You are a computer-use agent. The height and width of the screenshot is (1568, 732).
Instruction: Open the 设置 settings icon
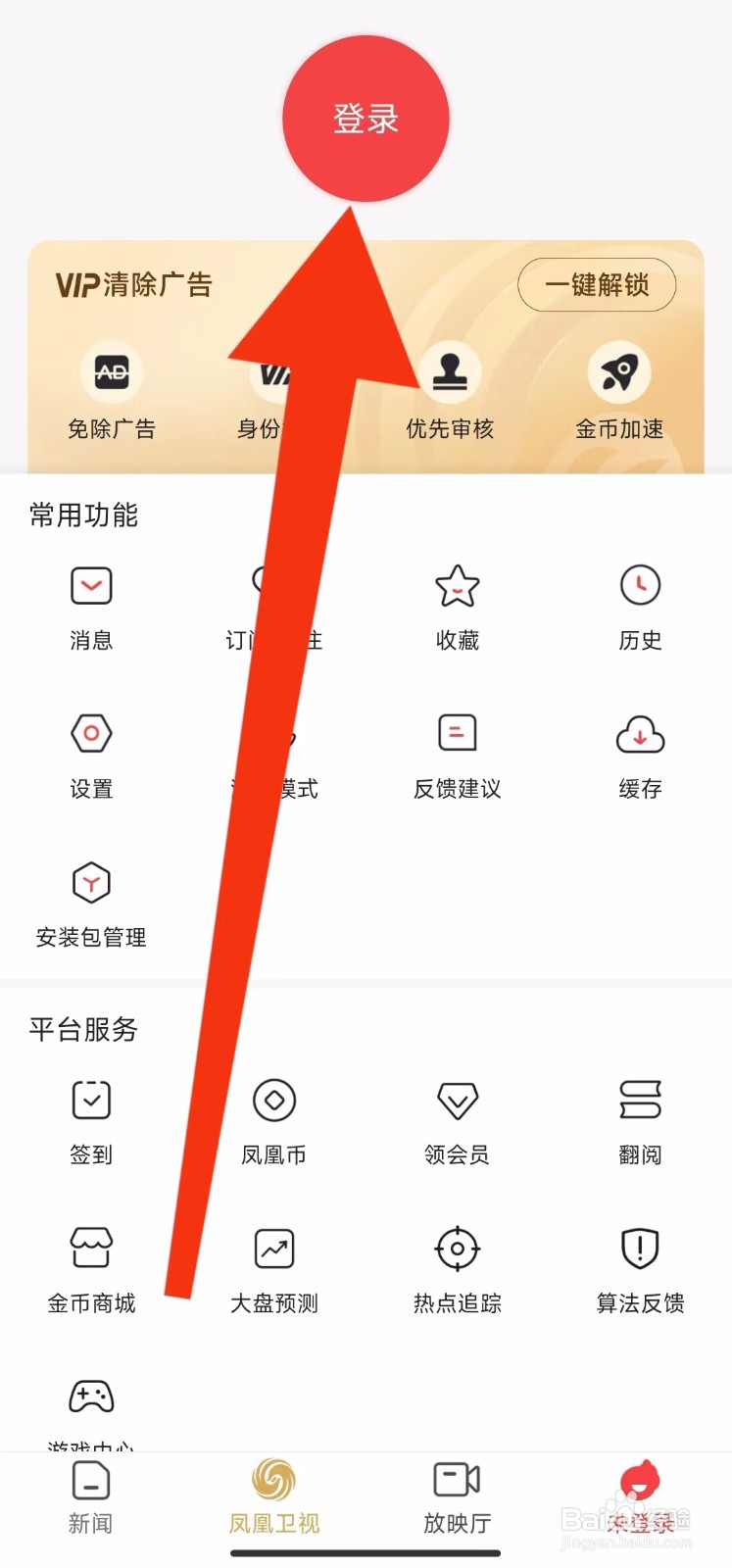[91, 733]
